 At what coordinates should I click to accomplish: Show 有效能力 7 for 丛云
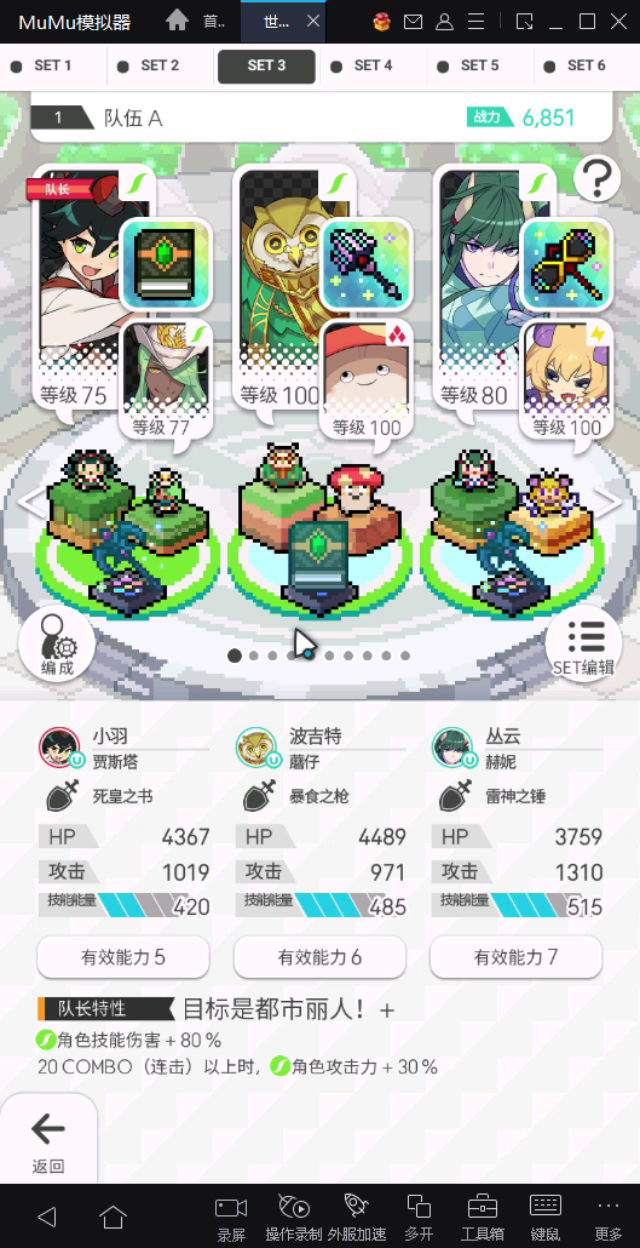[516, 957]
